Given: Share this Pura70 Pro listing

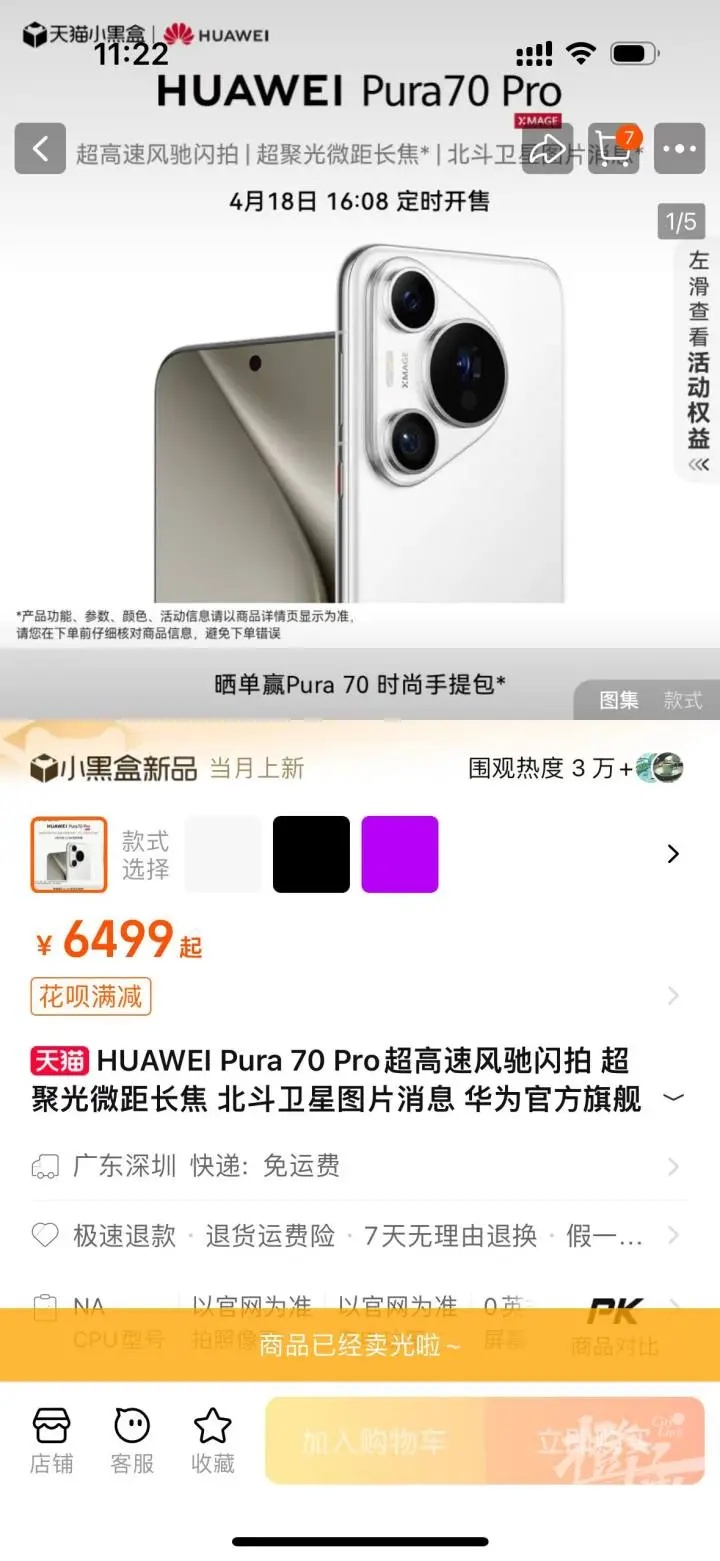Looking at the screenshot, I should tap(546, 149).
